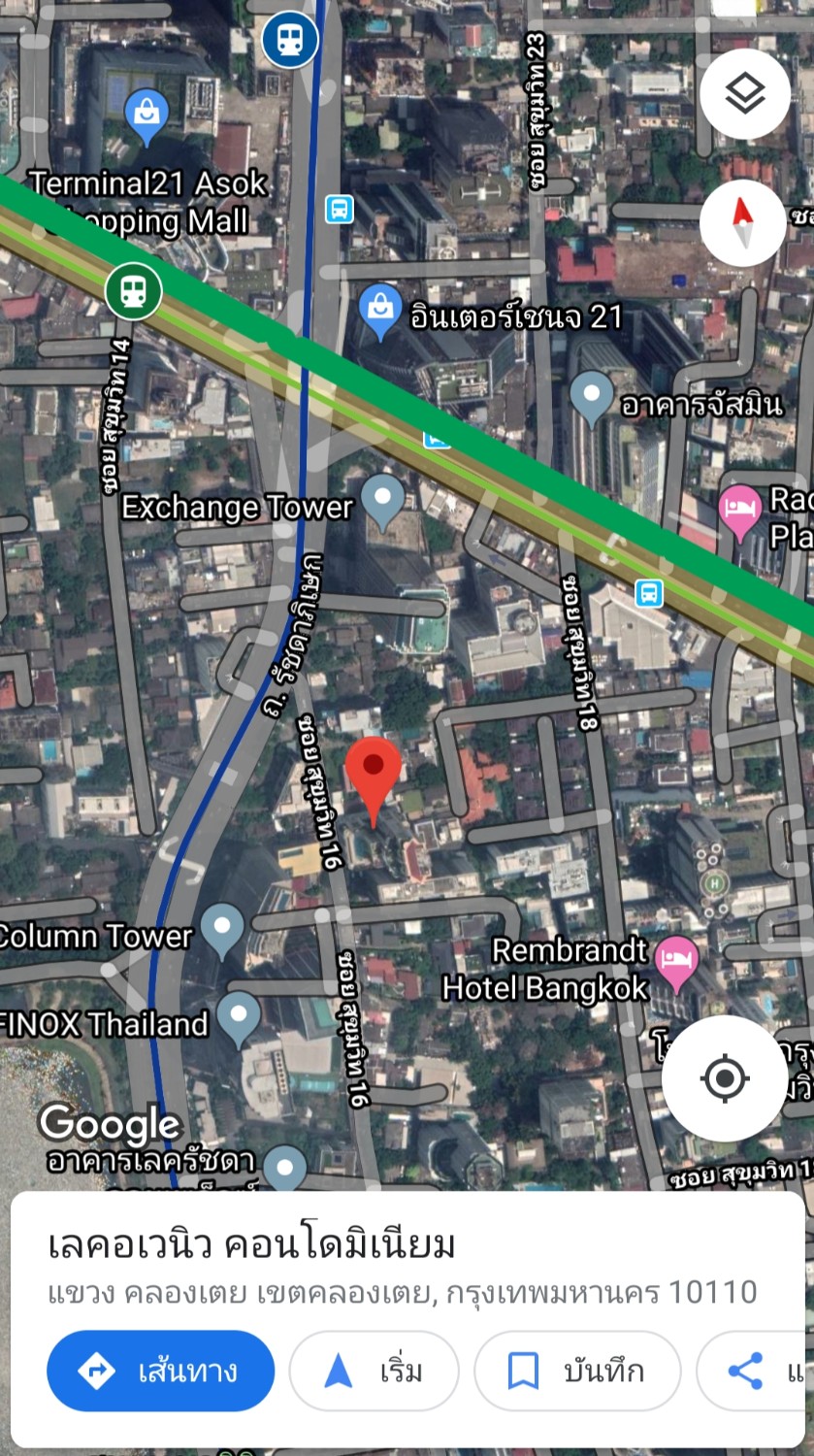814x1456 pixels.
Task: Get directions with เส้นทาง button
Action: [161, 1371]
